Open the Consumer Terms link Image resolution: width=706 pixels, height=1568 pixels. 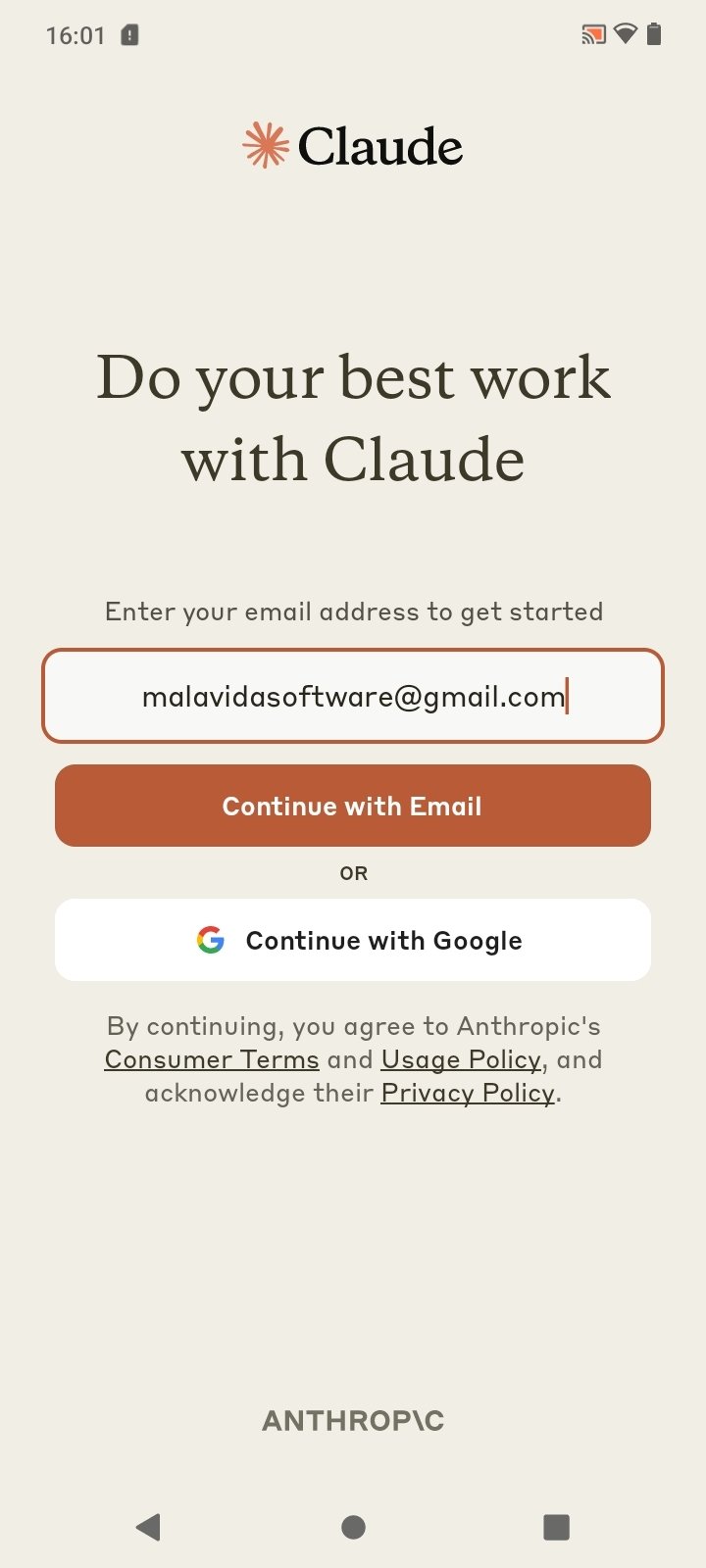(212, 1059)
